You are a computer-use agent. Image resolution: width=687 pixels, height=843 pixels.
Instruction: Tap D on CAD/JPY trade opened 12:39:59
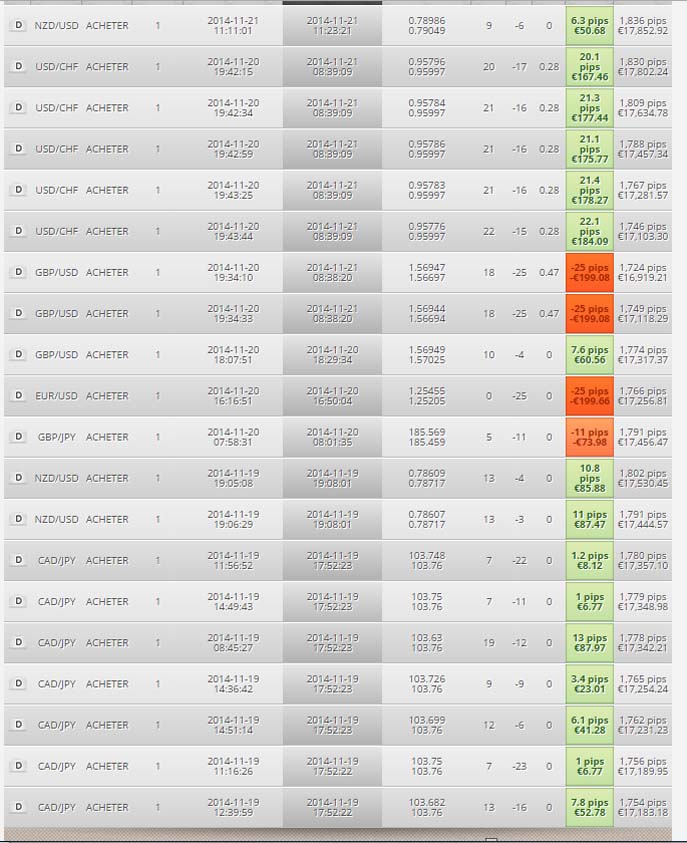(18, 807)
